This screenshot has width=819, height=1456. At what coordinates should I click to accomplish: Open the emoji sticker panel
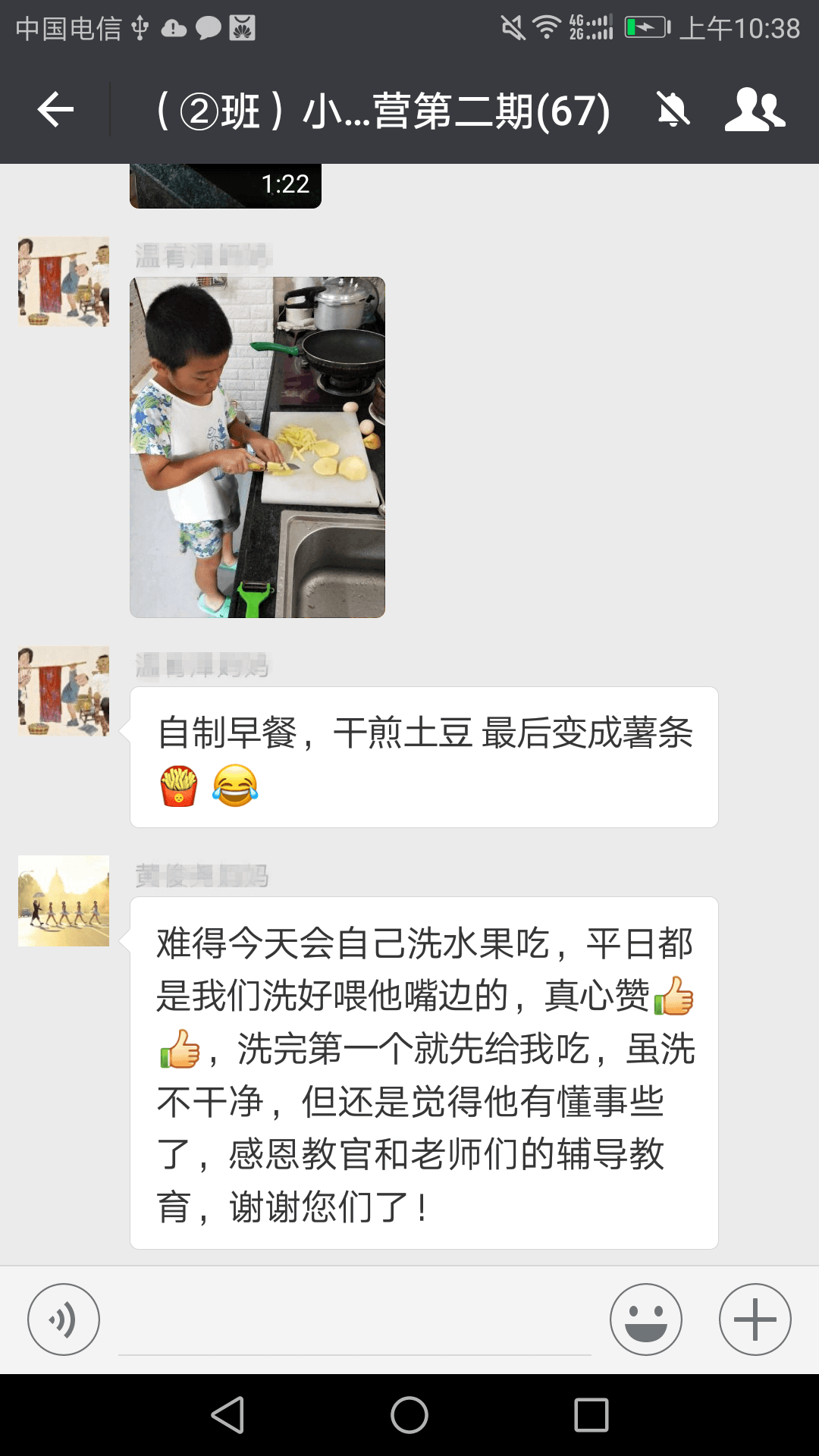click(646, 1319)
